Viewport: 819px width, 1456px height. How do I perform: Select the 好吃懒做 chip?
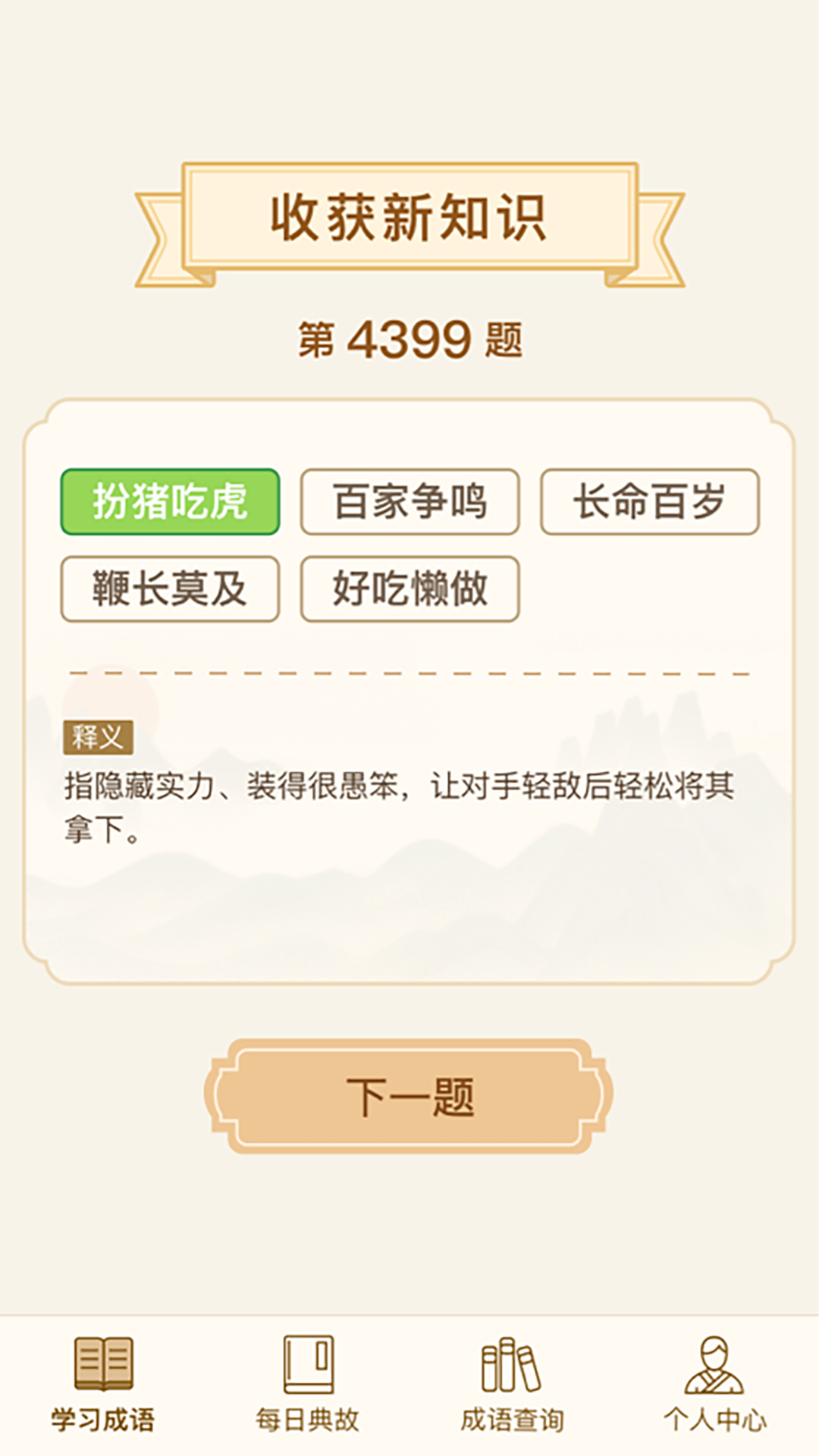pos(409,589)
